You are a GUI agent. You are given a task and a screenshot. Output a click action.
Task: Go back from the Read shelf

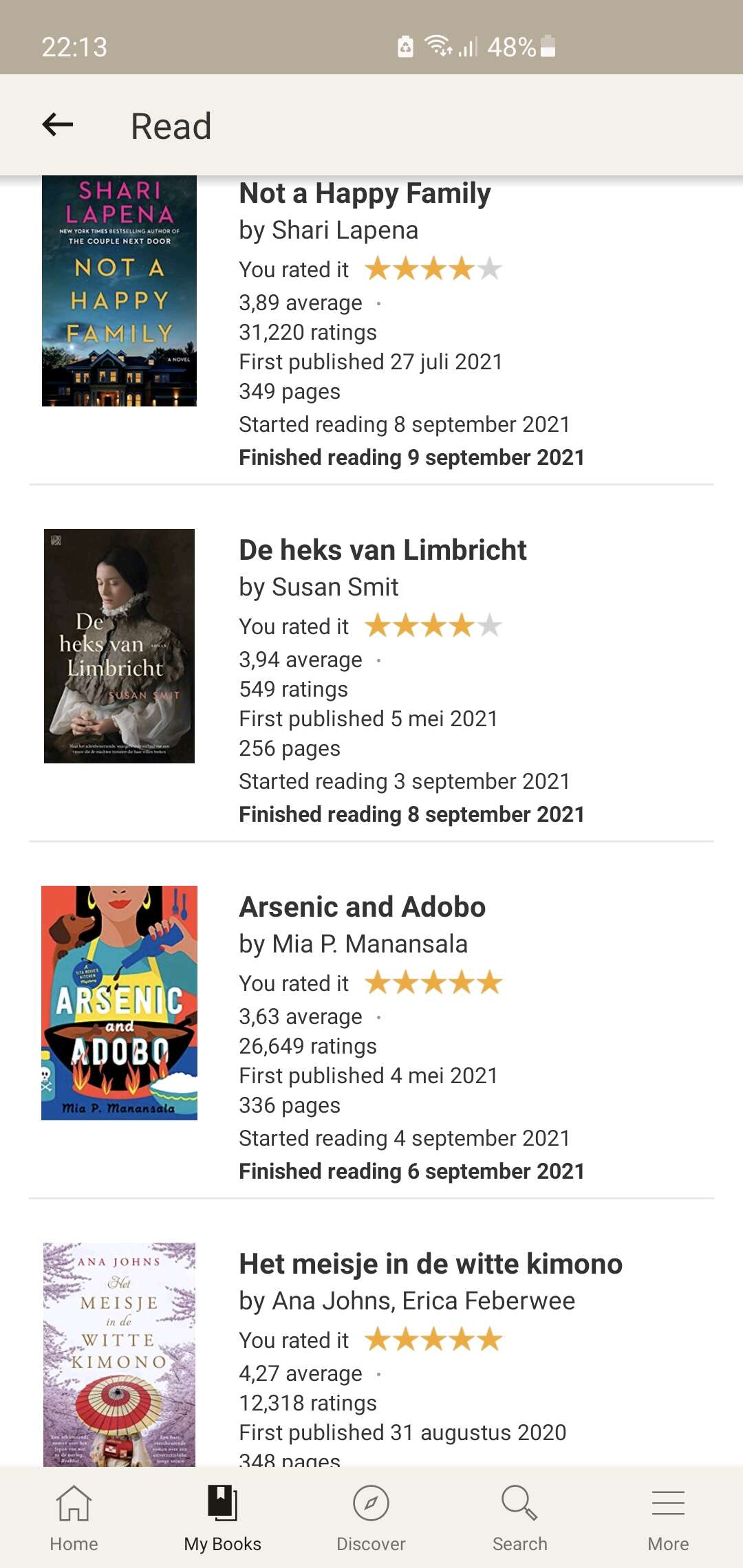point(58,125)
